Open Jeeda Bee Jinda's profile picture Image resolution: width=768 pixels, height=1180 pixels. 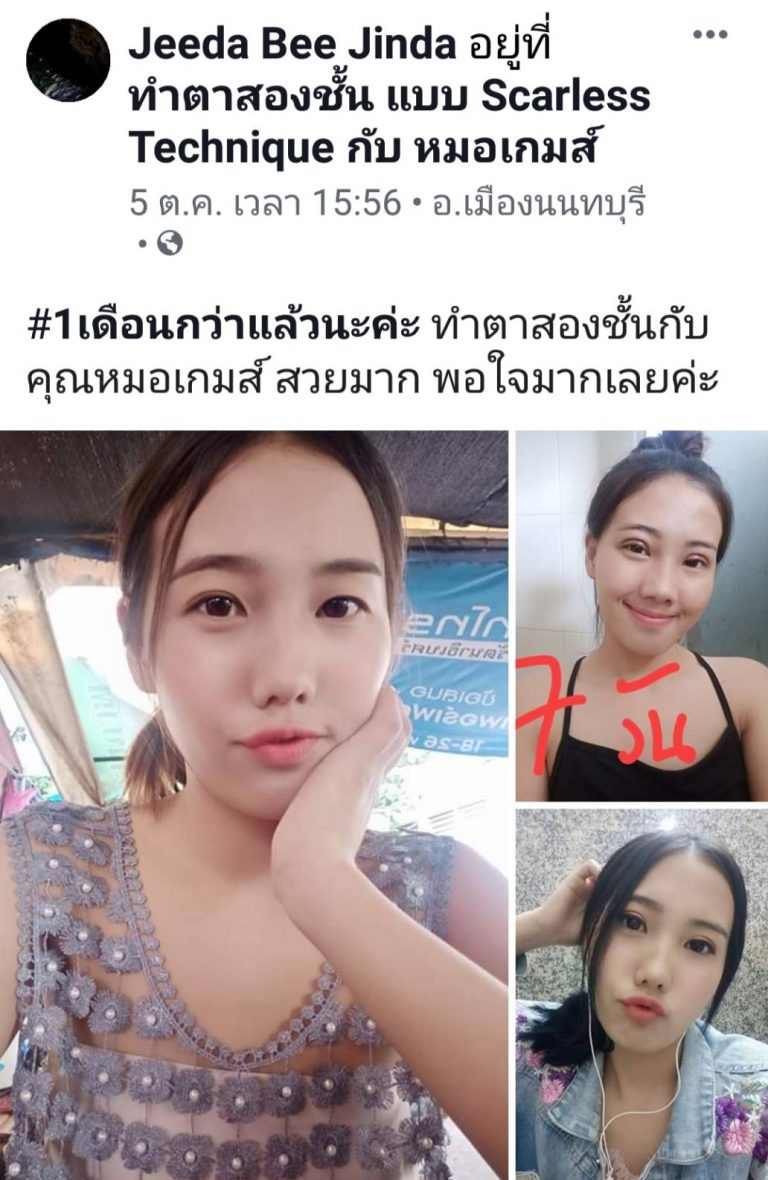click(x=68, y=59)
